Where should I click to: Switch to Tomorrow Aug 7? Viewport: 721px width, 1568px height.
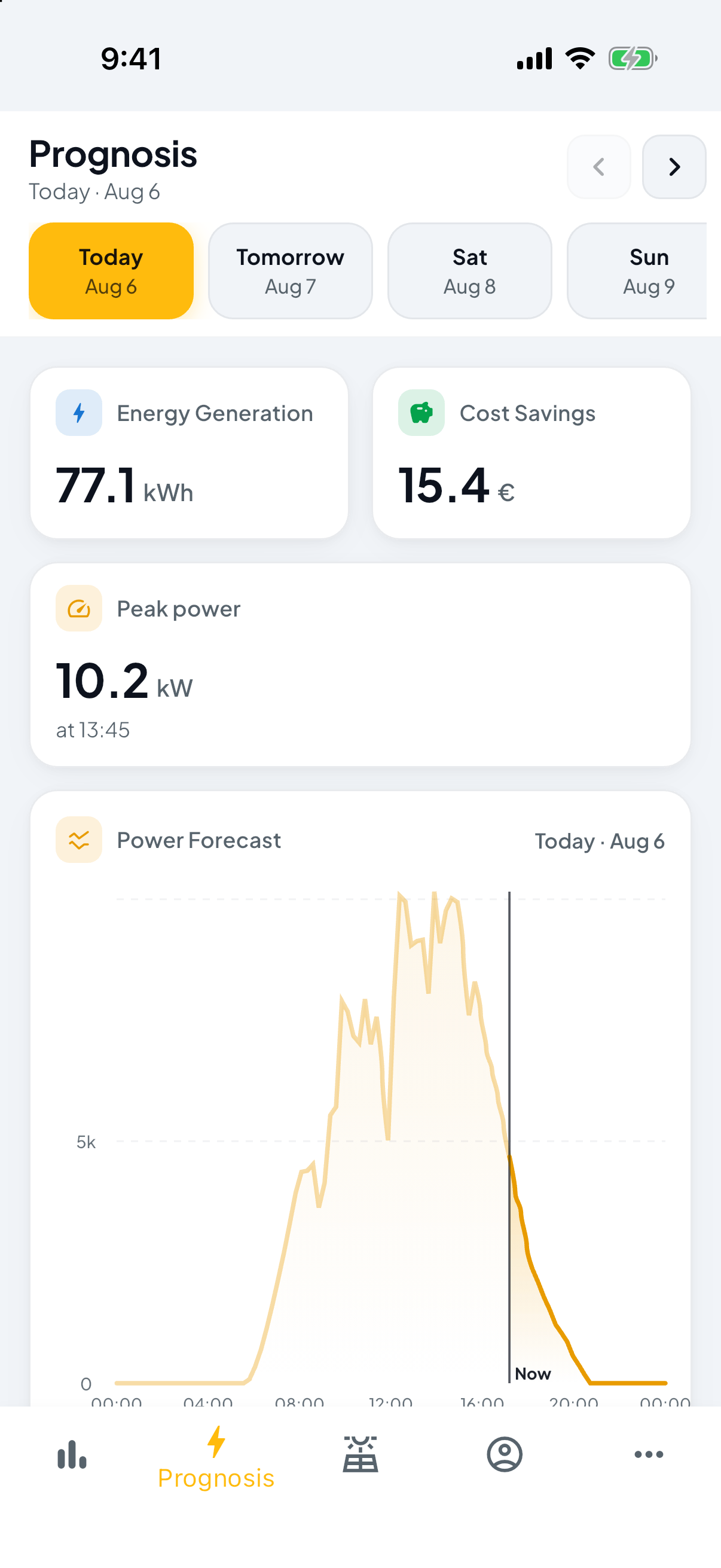coord(290,271)
